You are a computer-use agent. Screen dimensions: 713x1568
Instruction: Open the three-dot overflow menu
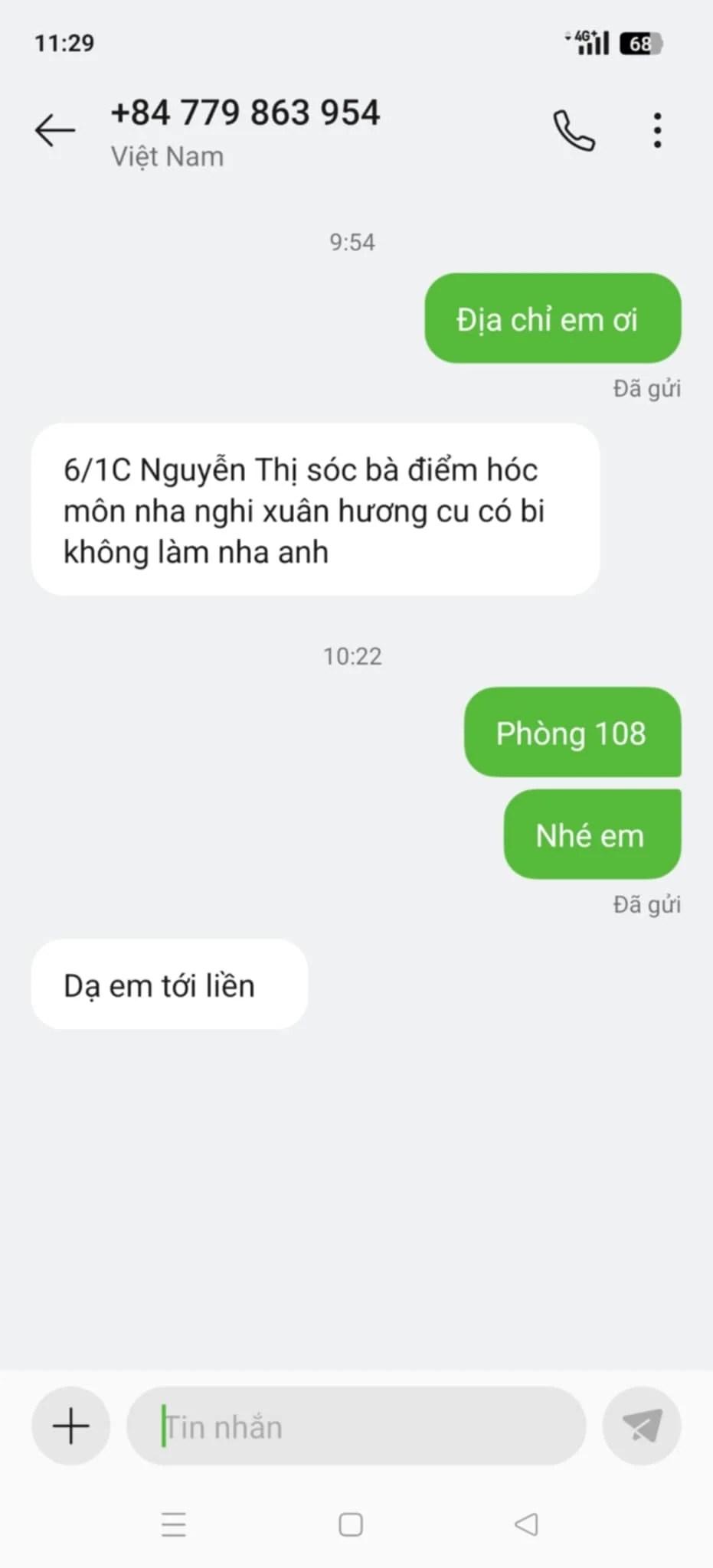coord(657,130)
